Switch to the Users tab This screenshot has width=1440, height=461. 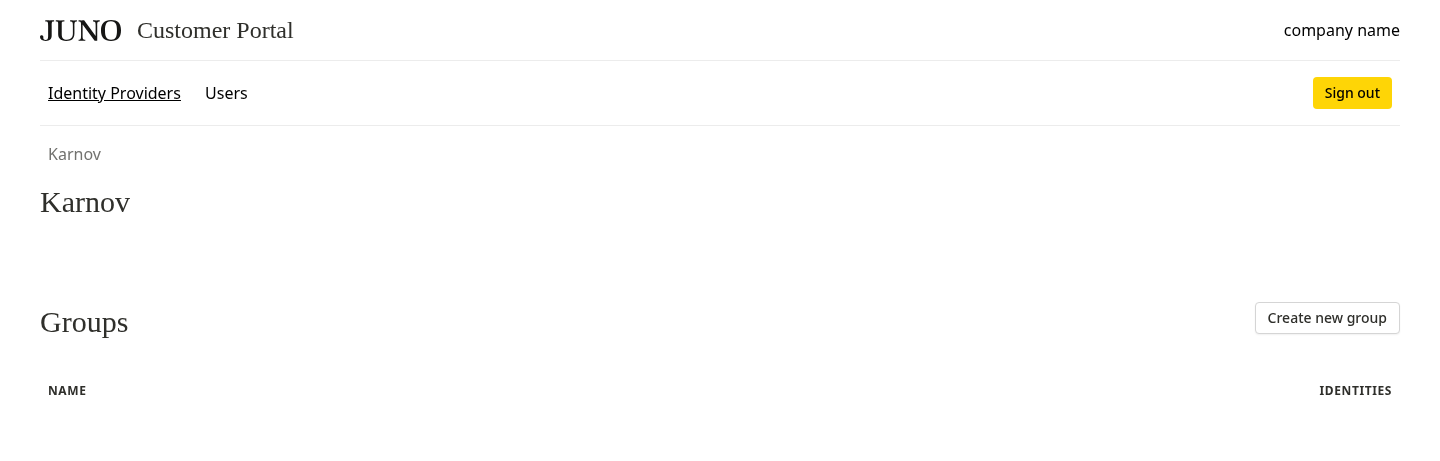click(x=226, y=93)
